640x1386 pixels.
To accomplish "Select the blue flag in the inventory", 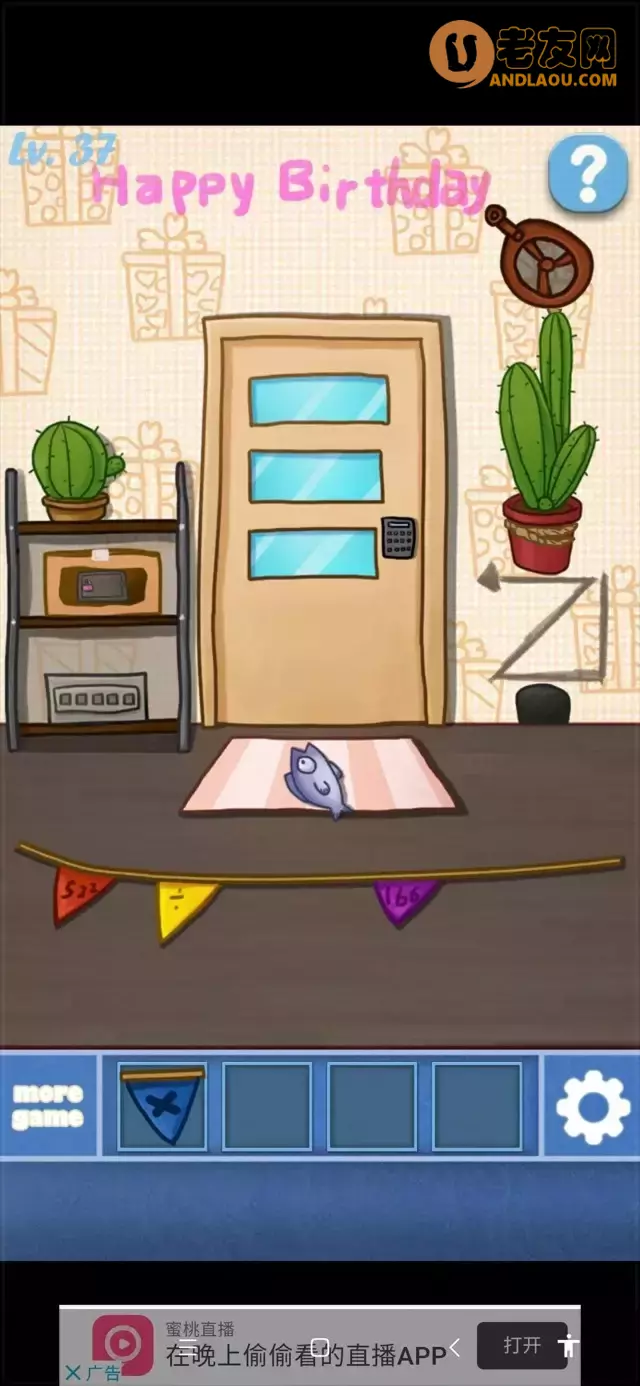I will pos(162,1105).
